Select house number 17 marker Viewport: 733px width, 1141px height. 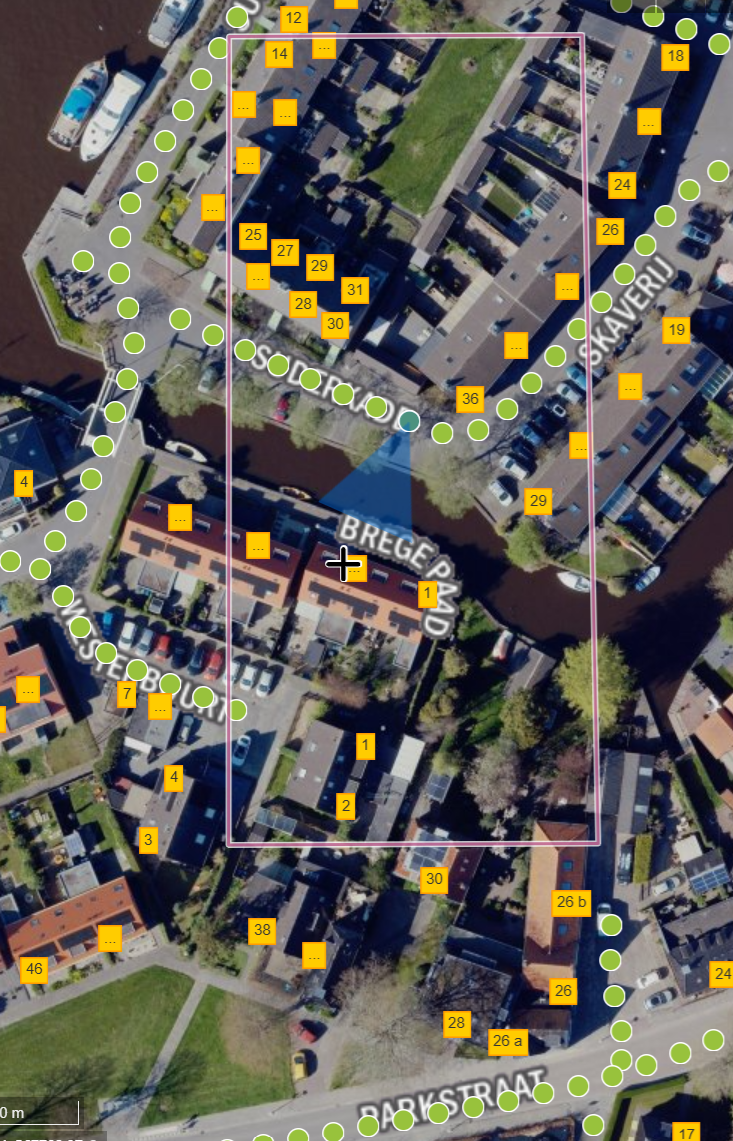coord(685,1133)
